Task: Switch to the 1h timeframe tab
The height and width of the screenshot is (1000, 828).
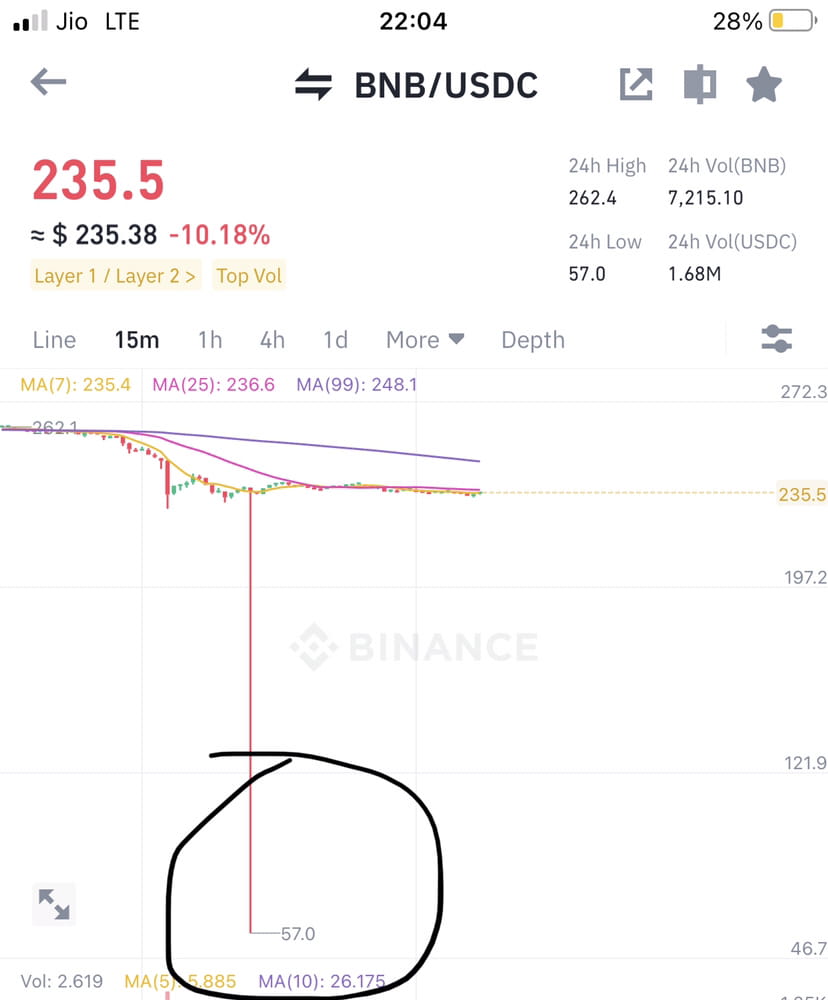Action: tap(209, 340)
